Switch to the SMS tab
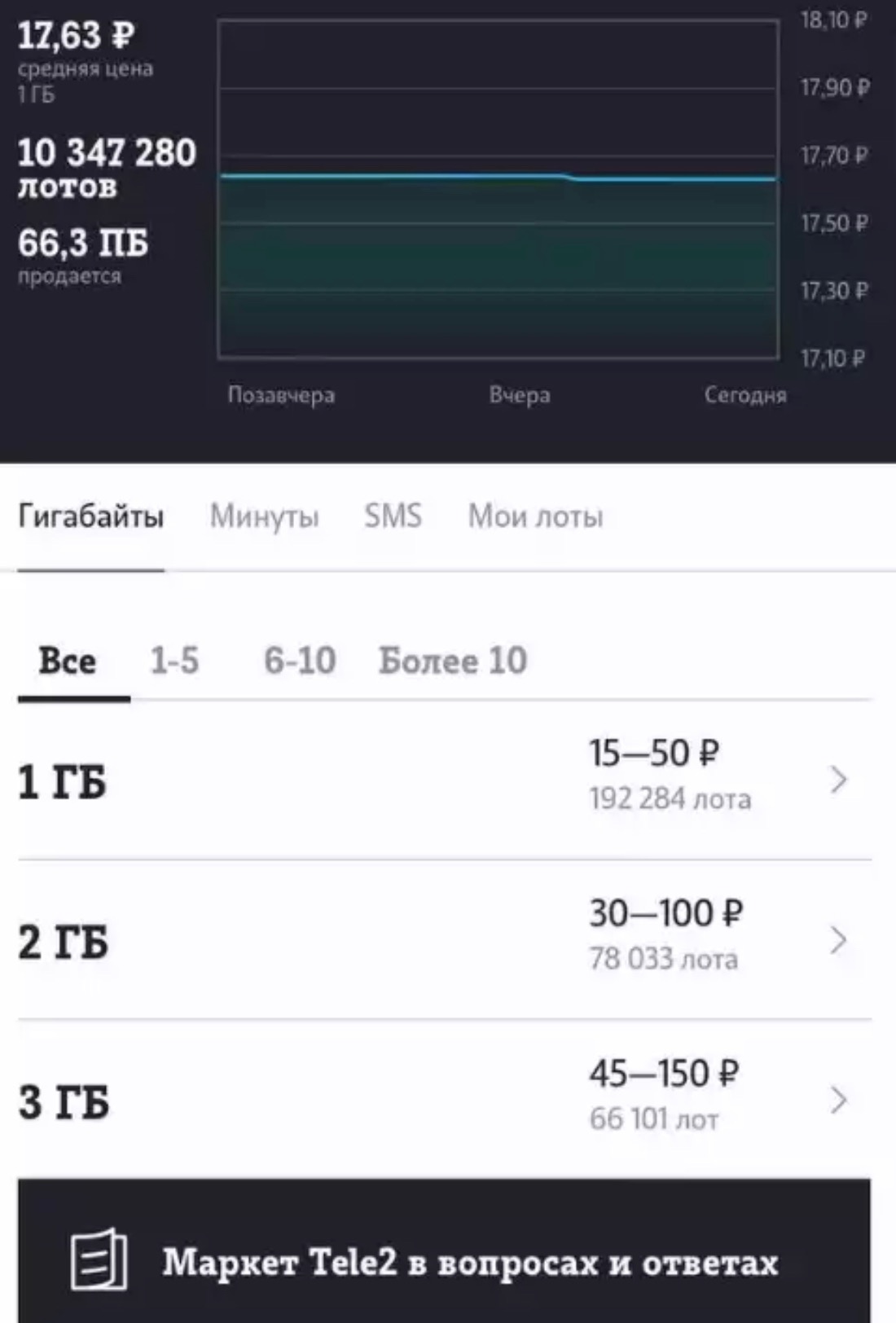Screen dimensions: 896x1323 (x=393, y=516)
